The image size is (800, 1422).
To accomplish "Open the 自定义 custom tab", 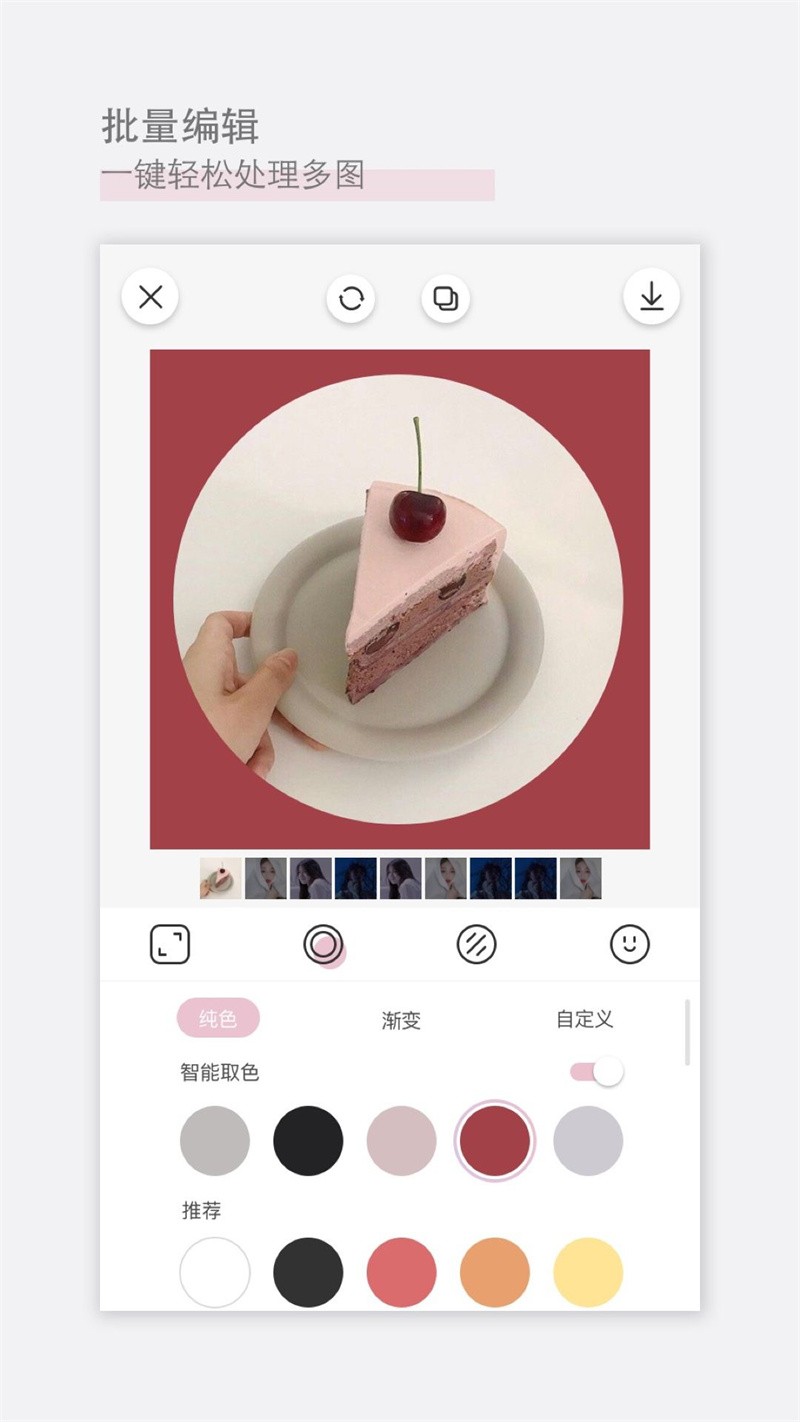I will point(583,1021).
